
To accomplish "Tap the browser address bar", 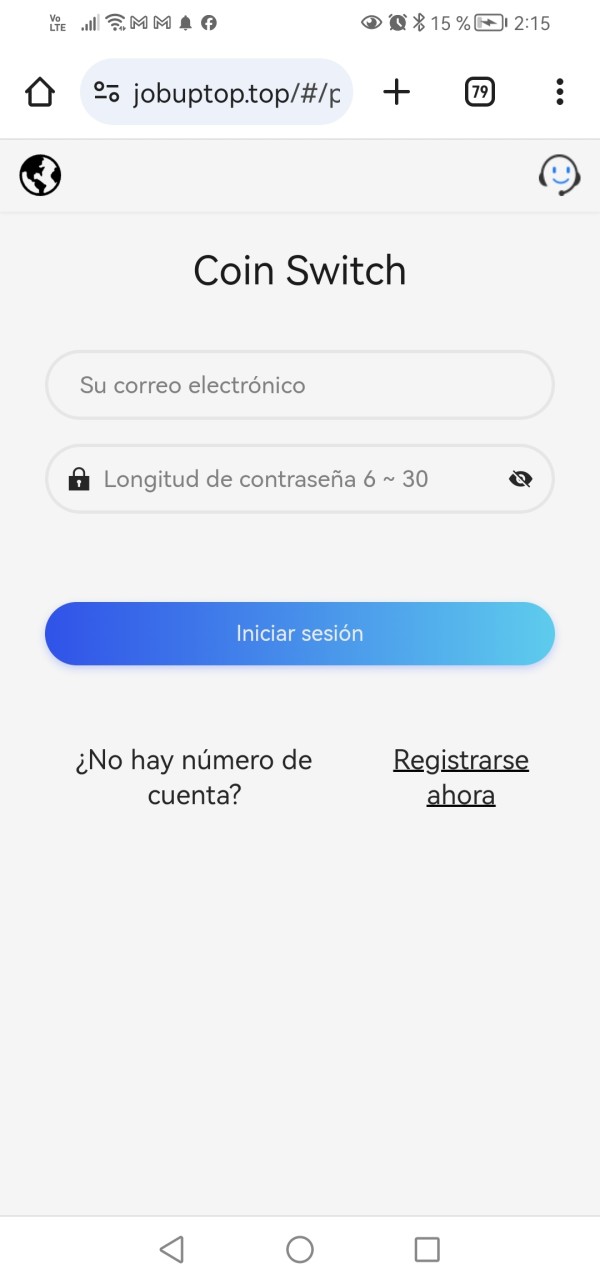I will [216, 93].
